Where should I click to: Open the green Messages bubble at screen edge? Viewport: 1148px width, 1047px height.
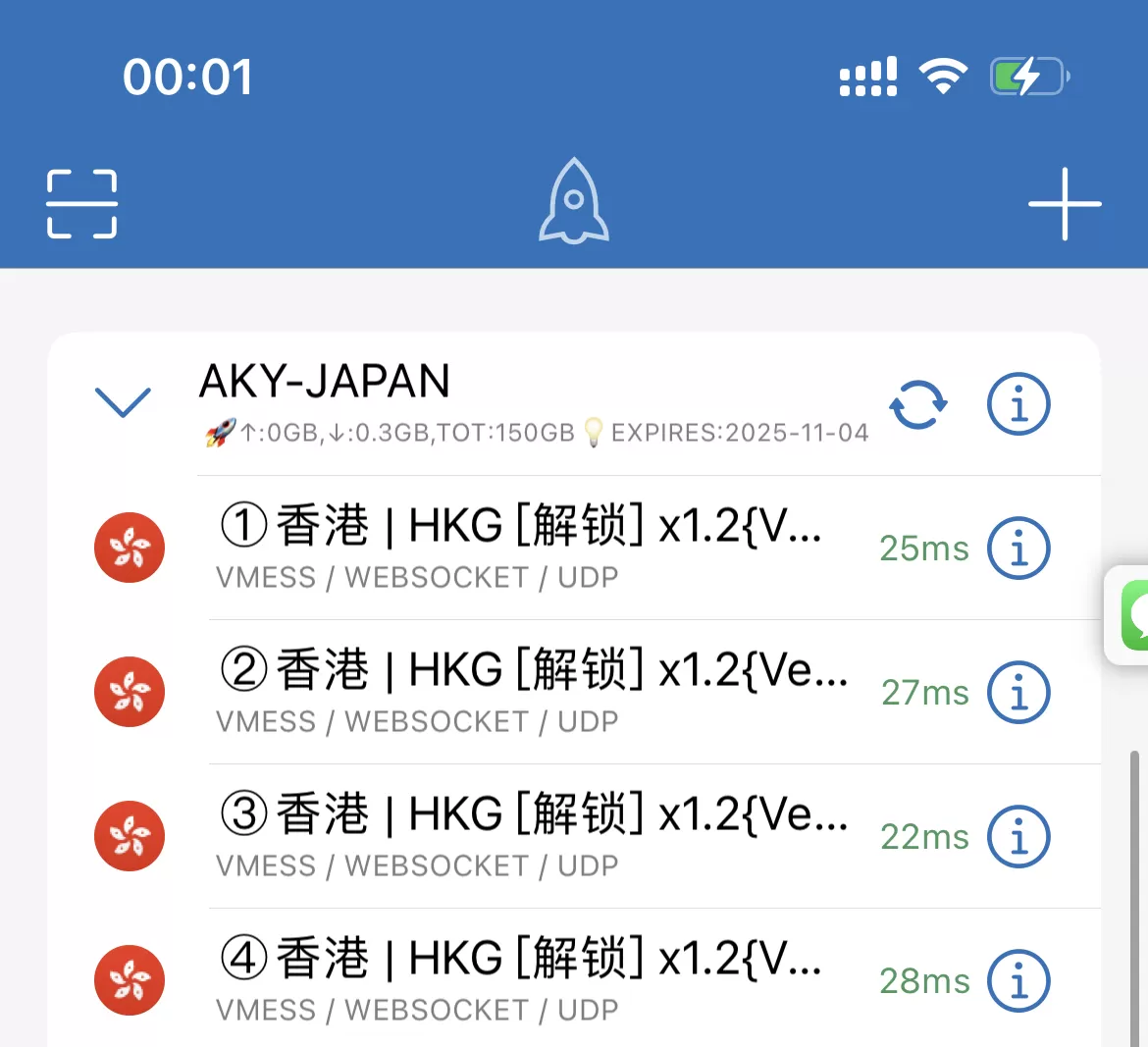click(1133, 615)
